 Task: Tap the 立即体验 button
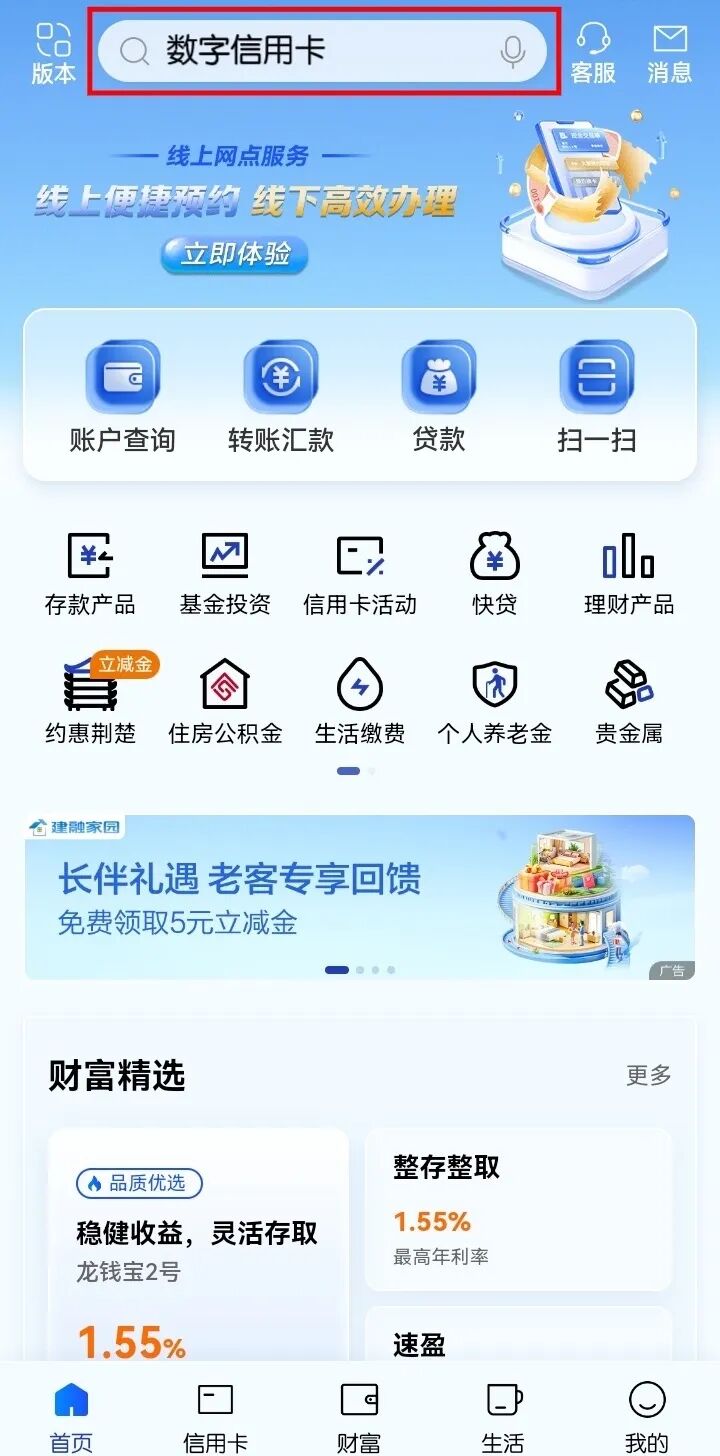click(235, 254)
